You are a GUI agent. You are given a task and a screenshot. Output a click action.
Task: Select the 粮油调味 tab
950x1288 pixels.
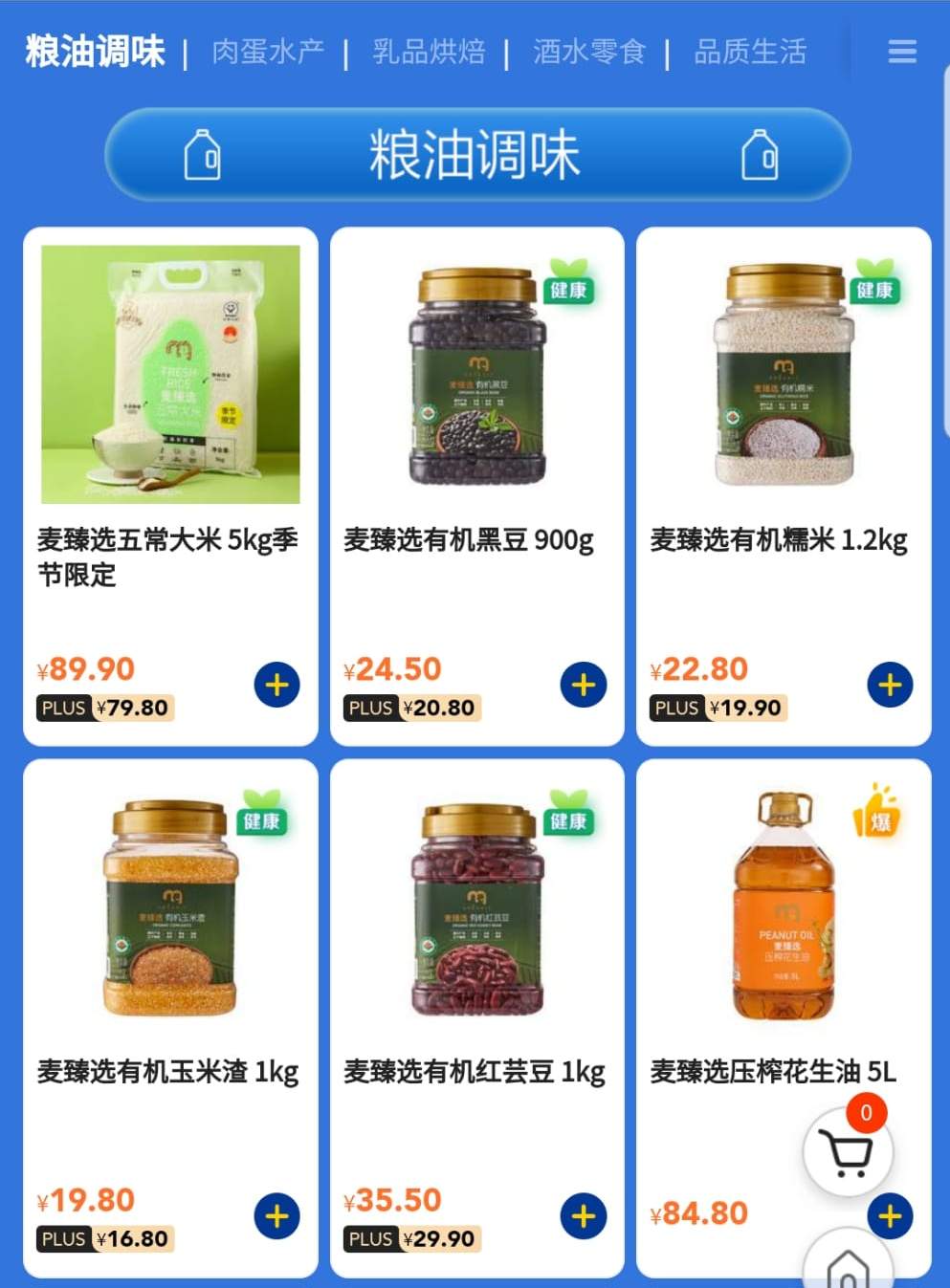click(x=95, y=52)
